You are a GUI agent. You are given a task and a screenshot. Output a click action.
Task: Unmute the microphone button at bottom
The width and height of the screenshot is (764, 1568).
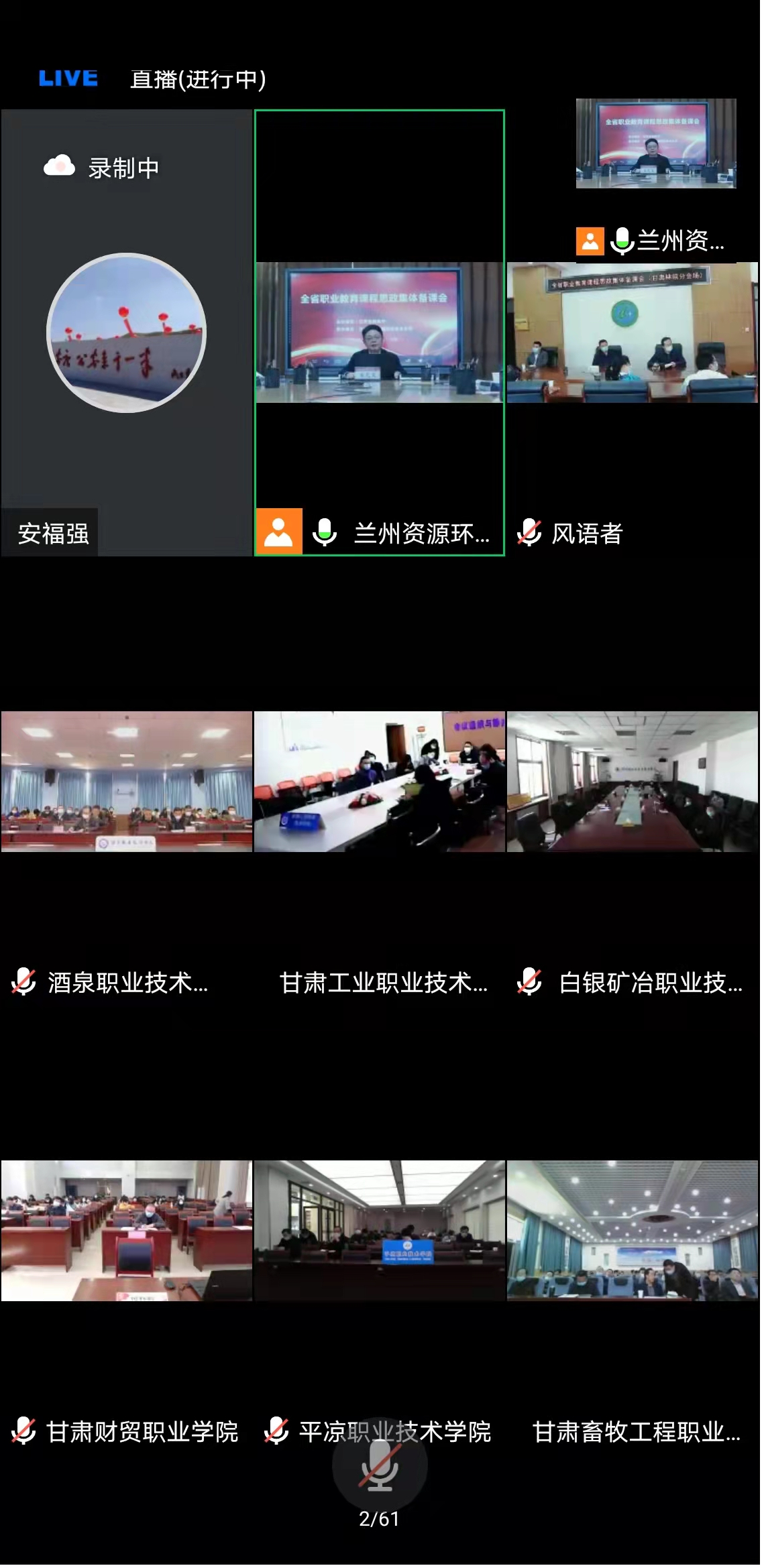tap(380, 1465)
